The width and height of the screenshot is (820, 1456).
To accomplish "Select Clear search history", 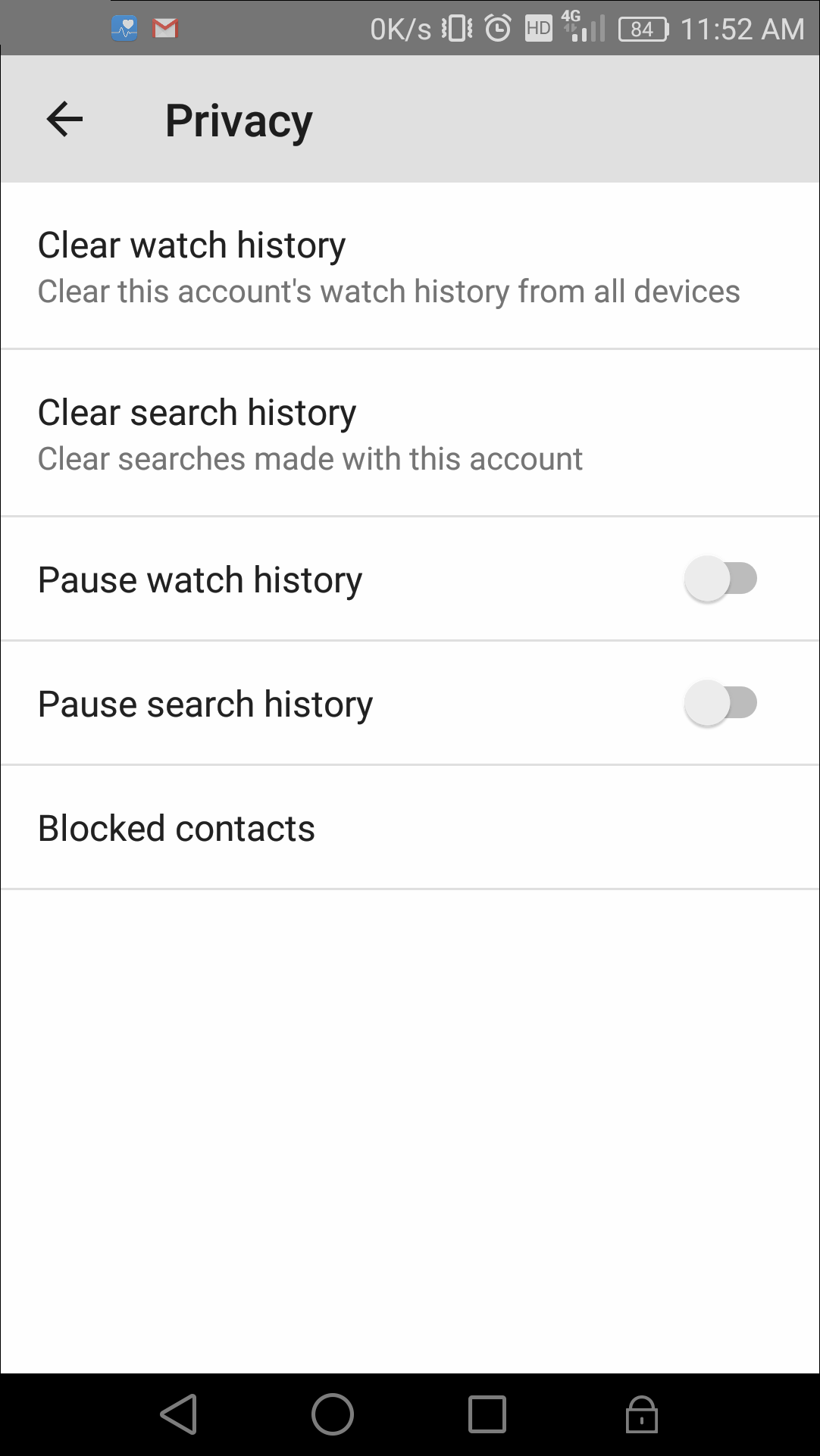I will click(x=410, y=433).
